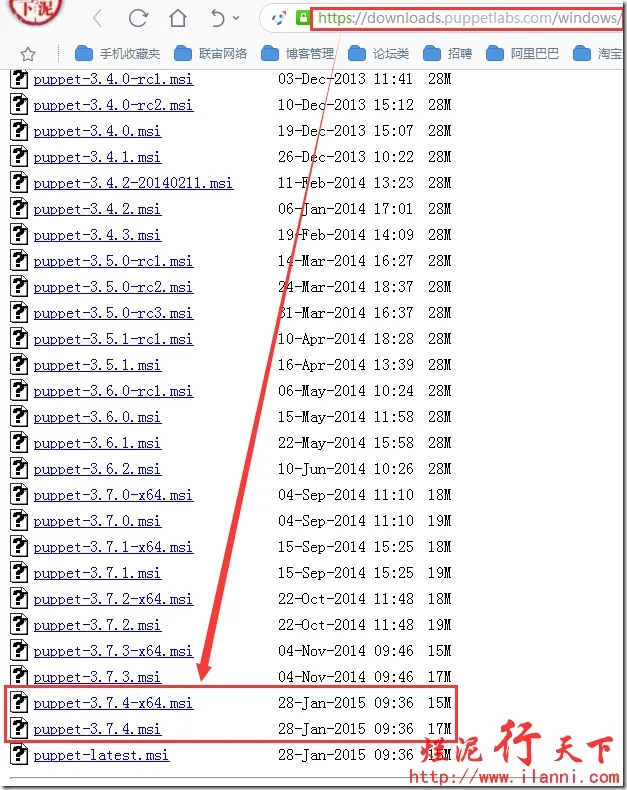Open the puppet-3.4.0-rc1.msi link
The width and height of the screenshot is (627, 790).
(113, 79)
